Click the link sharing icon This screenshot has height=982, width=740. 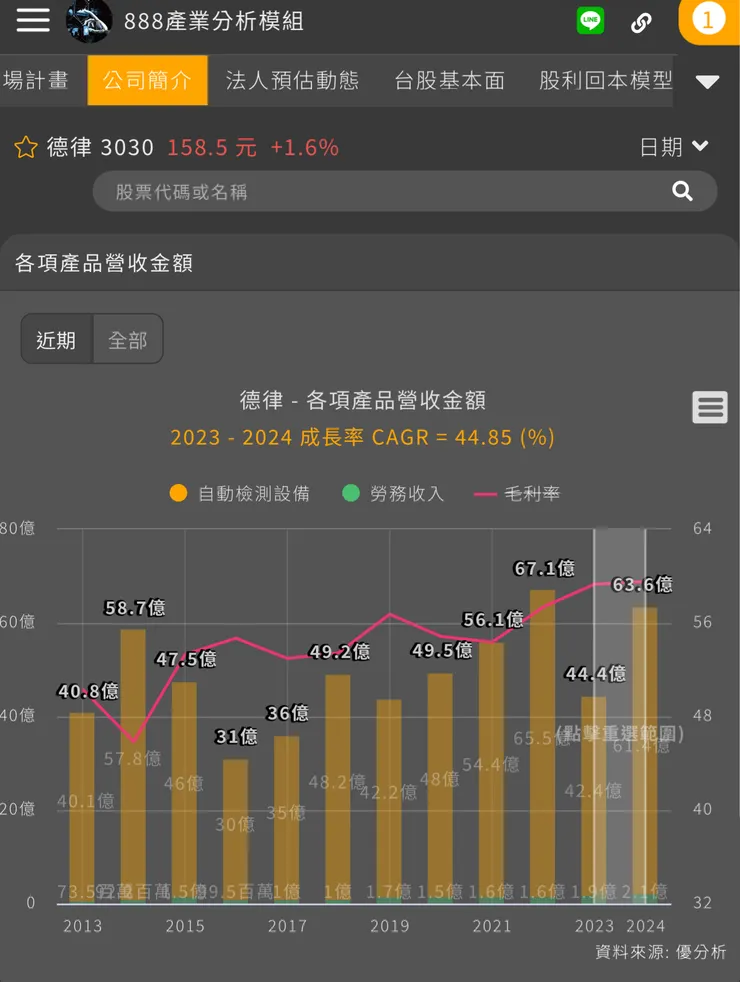tap(640, 21)
